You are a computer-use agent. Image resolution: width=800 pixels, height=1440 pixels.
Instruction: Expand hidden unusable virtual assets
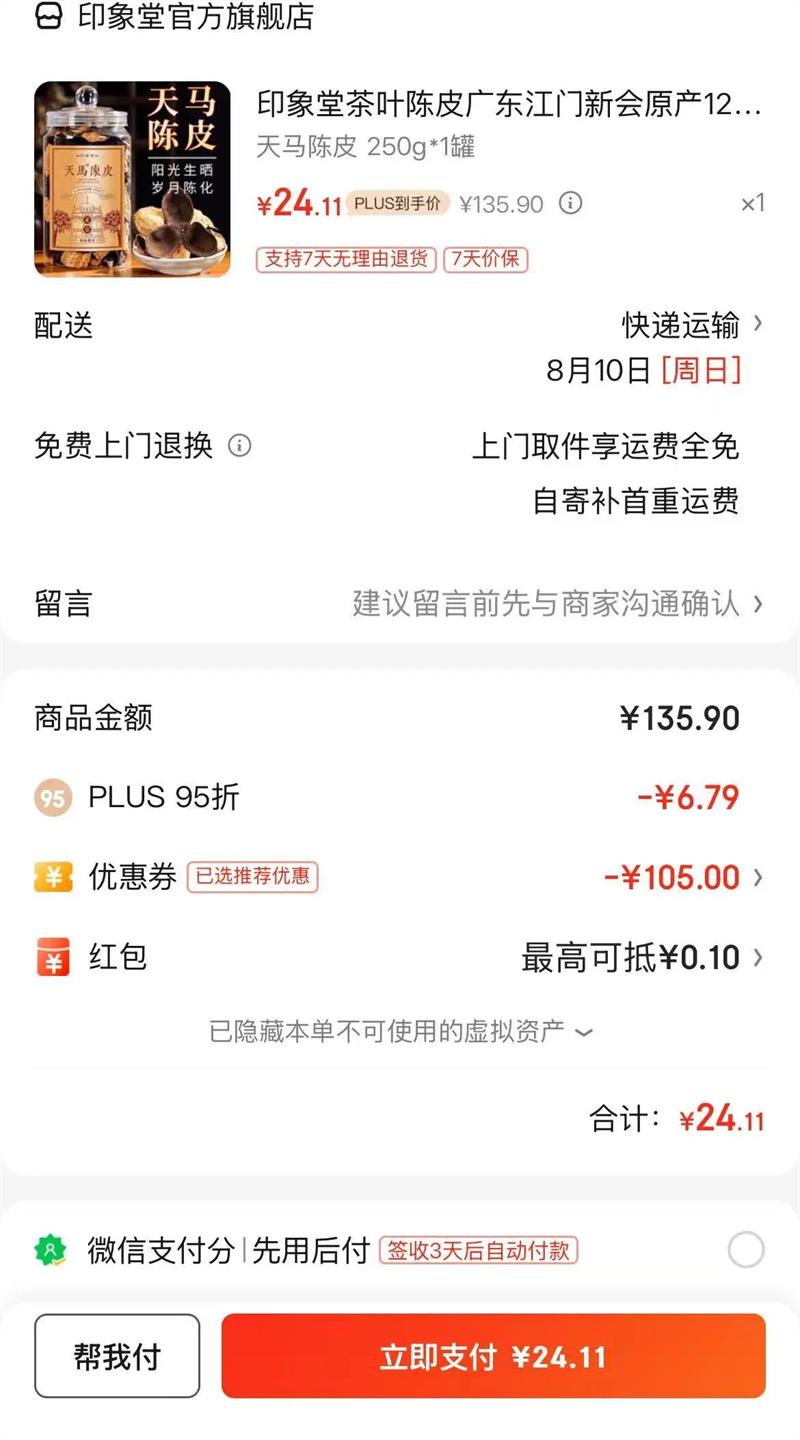pos(400,1031)
